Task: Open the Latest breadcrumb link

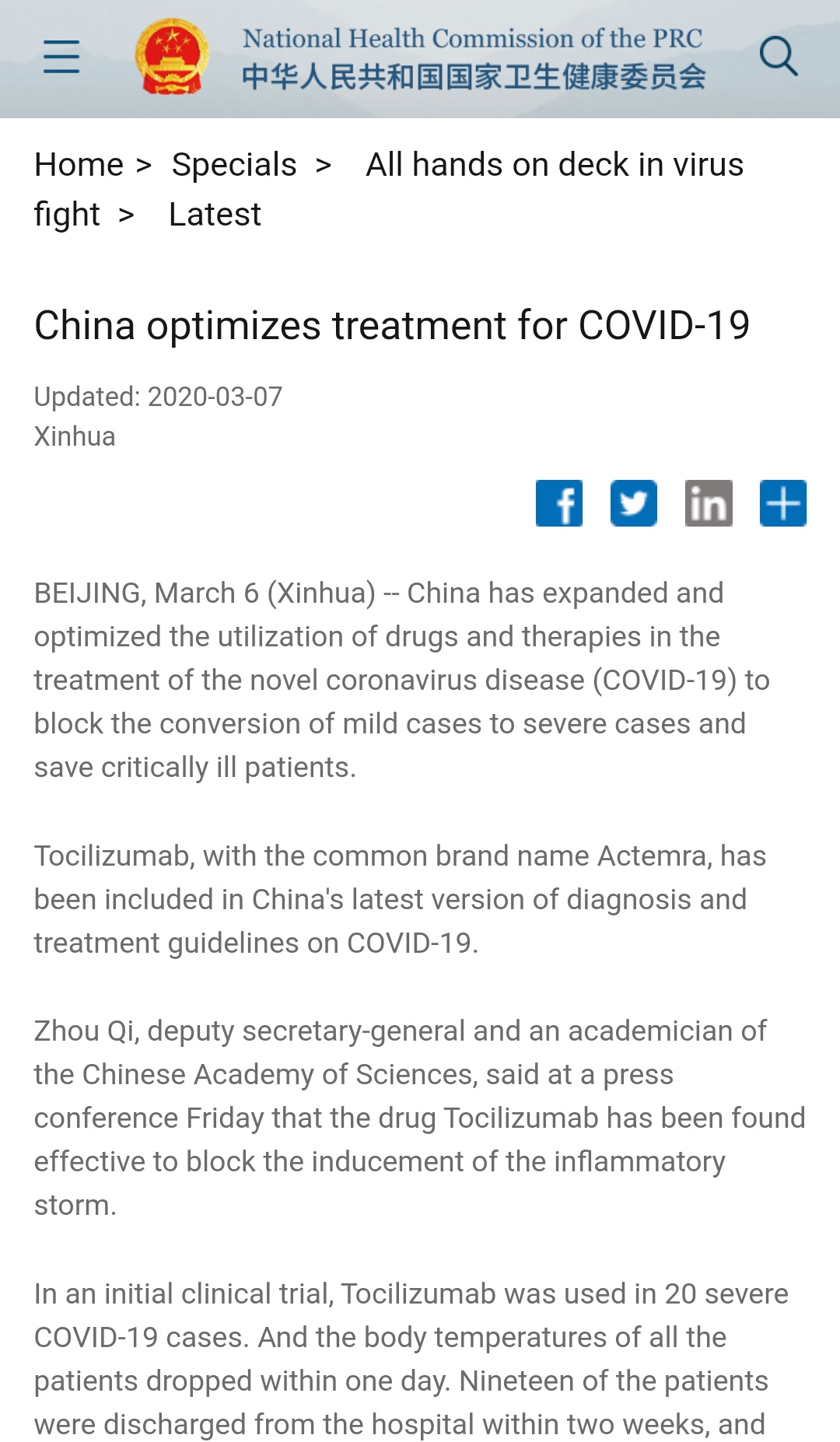Action: point(215,215)
